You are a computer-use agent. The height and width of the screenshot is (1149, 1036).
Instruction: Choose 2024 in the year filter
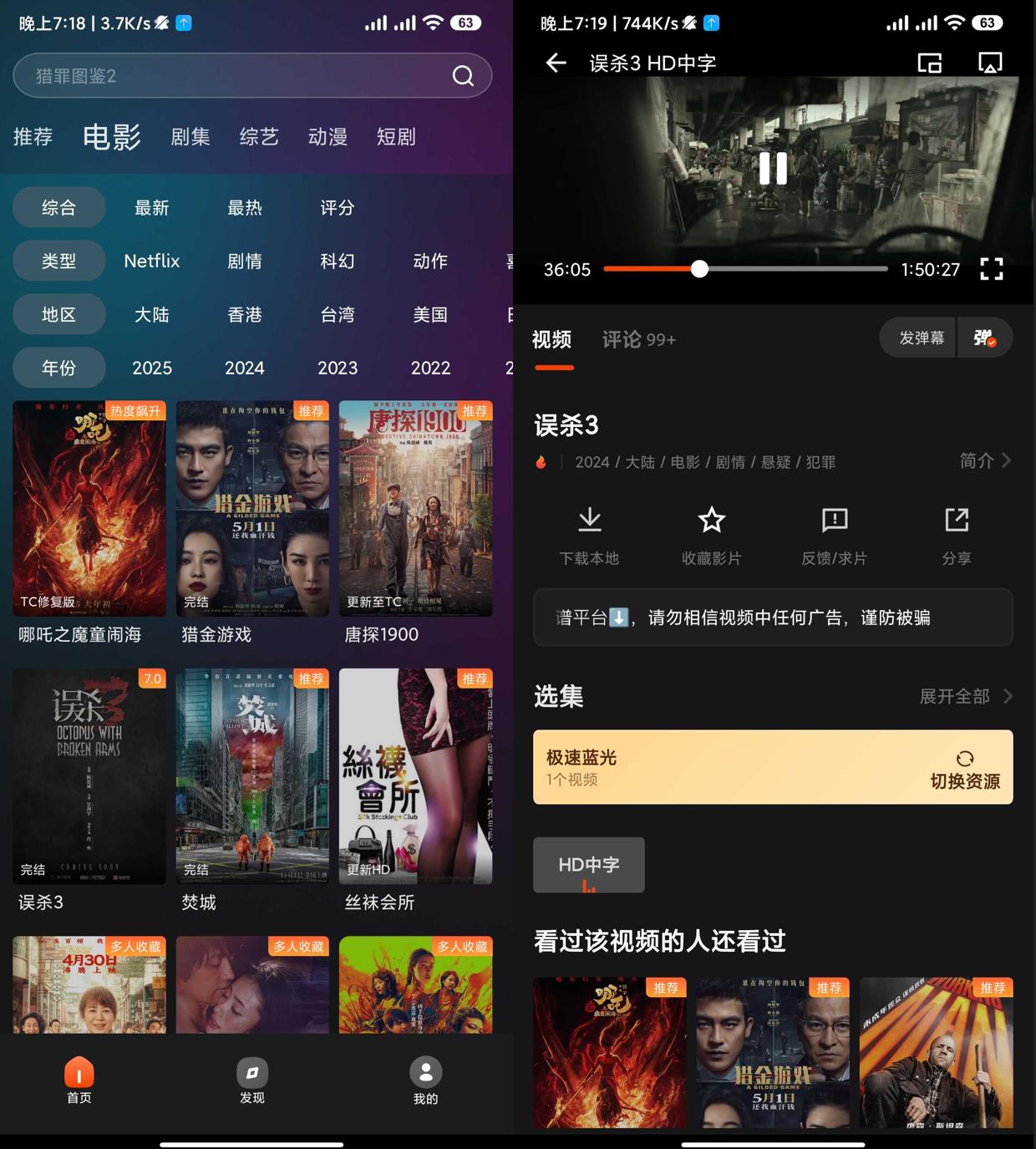point(245,369)
